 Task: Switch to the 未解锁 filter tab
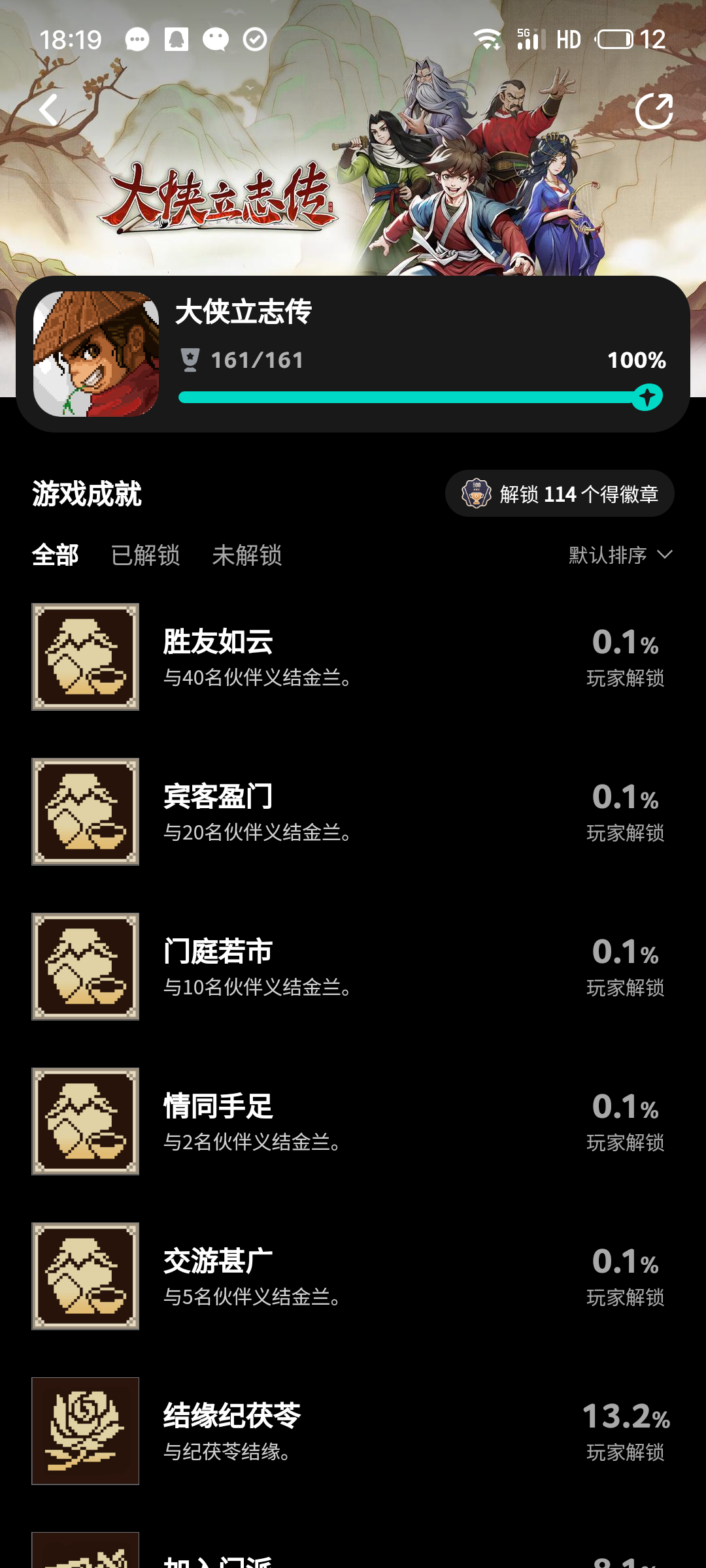click(x=248, y=555)
